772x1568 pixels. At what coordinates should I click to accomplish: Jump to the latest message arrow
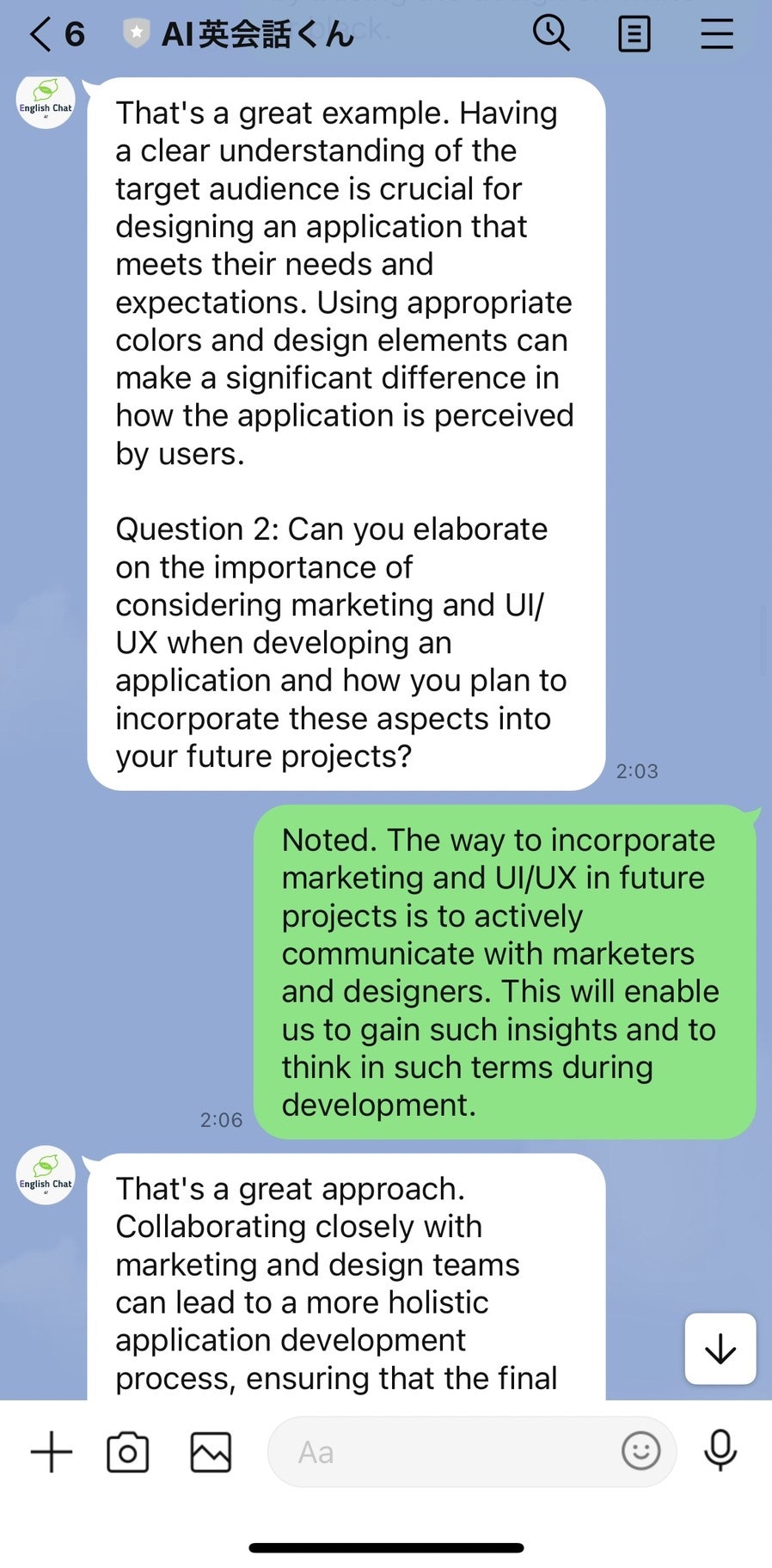[x=720, y=1349]
